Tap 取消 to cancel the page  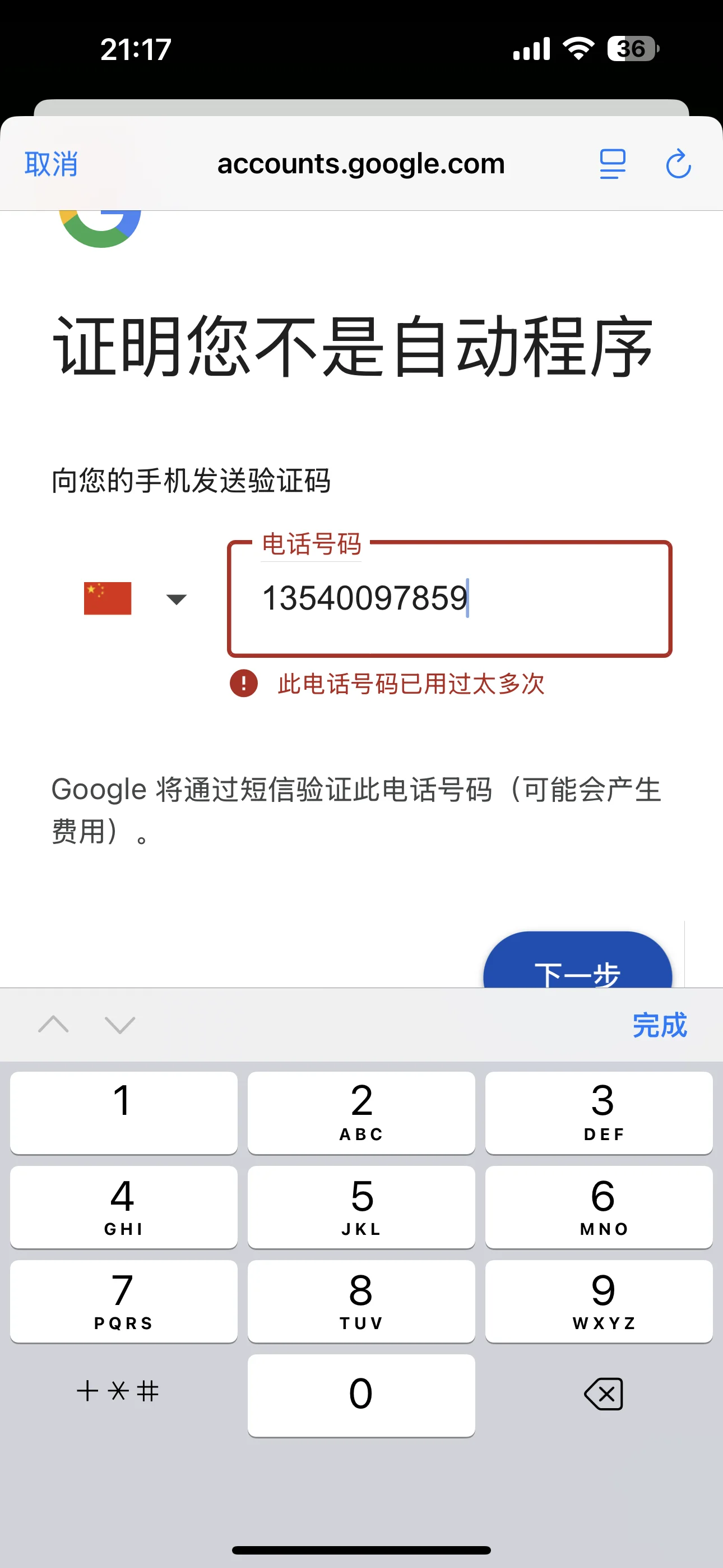click(51, 164)
